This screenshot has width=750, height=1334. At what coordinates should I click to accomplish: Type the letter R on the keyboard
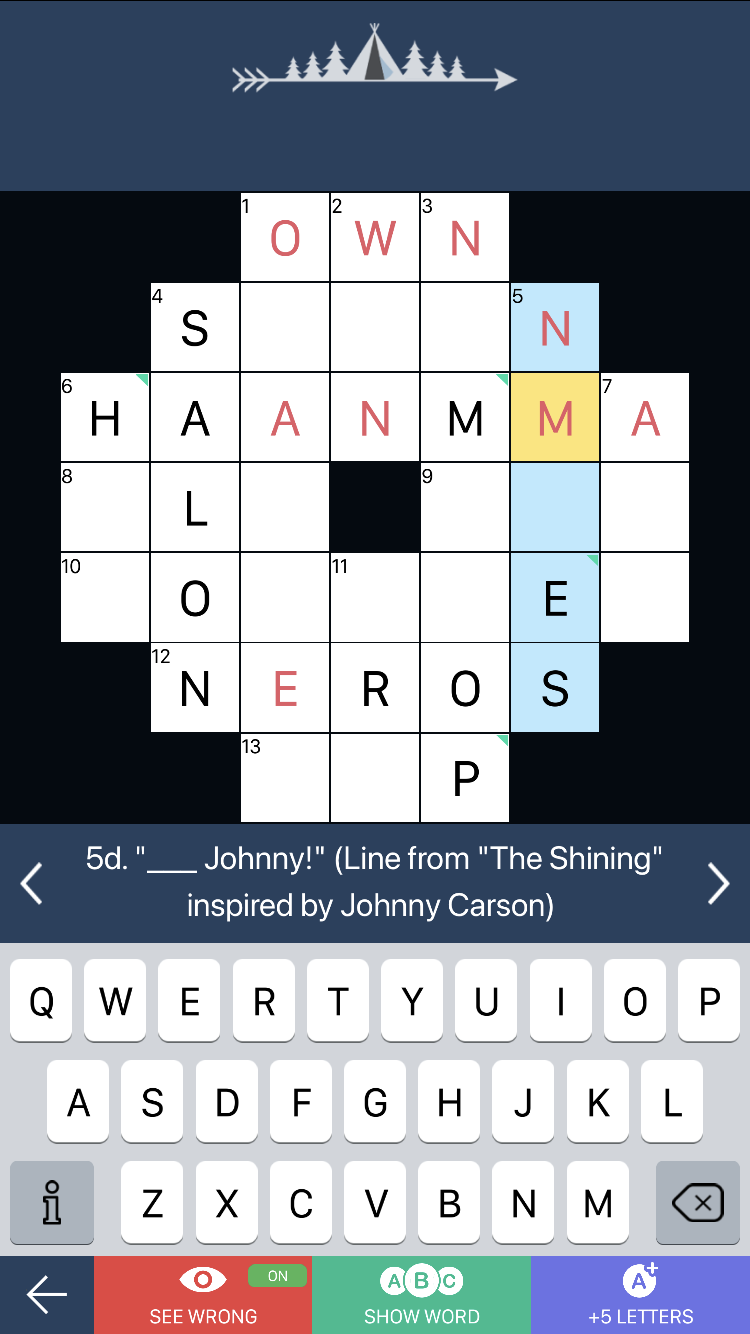[x=264, y=1002]
